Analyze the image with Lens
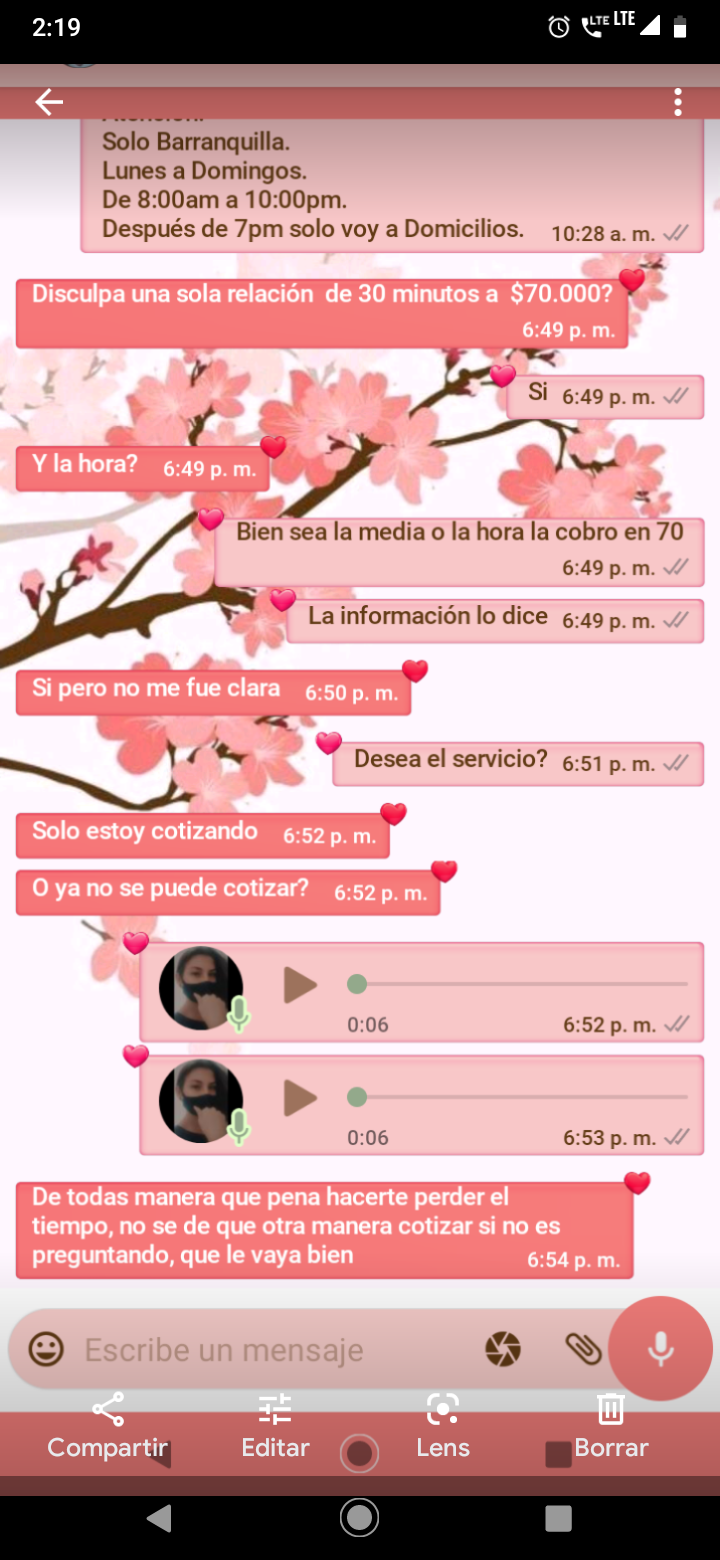The width and height of the screenshot is (720, 1560). (442, 1426)
